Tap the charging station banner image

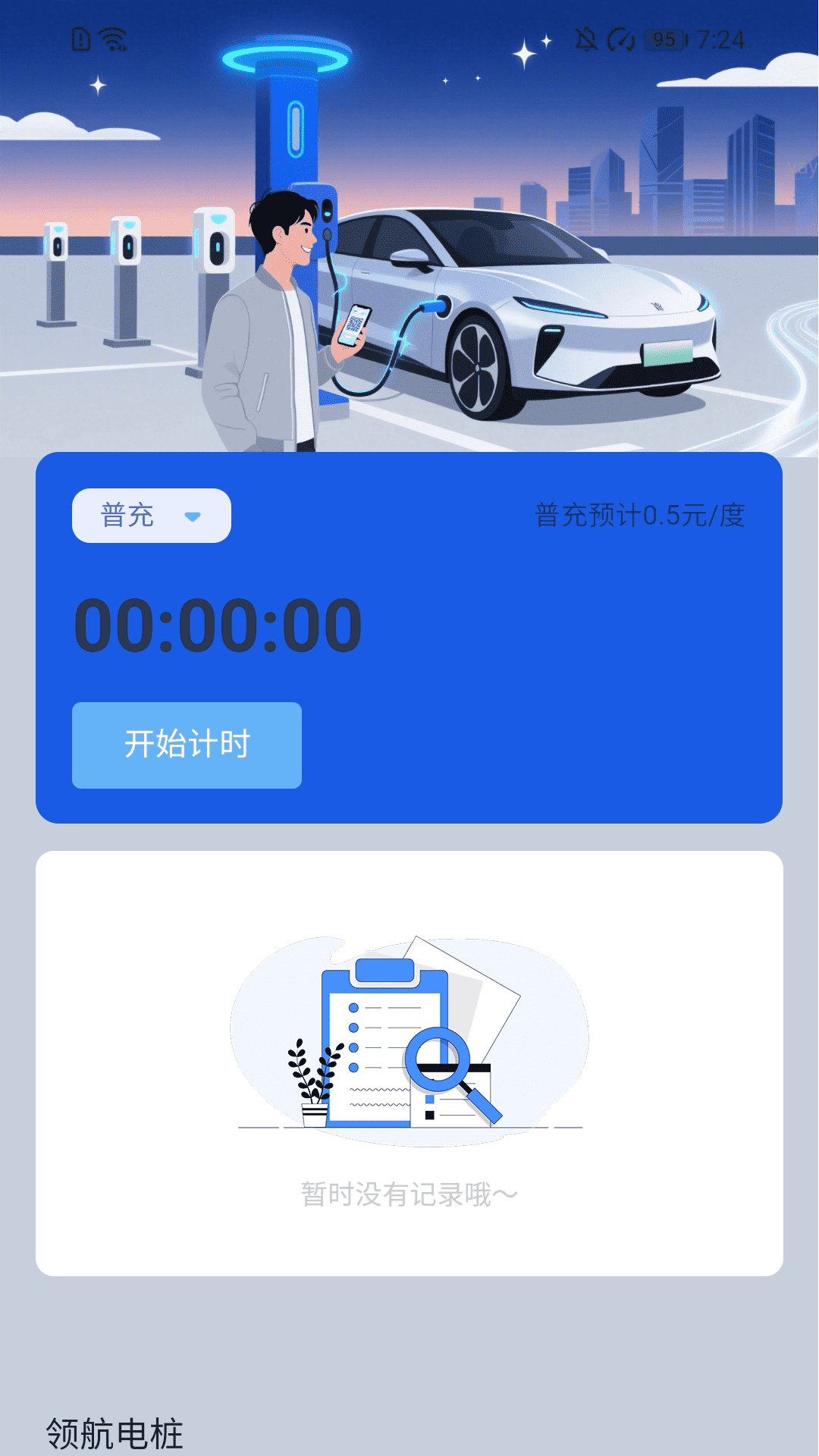coord(409,227)
